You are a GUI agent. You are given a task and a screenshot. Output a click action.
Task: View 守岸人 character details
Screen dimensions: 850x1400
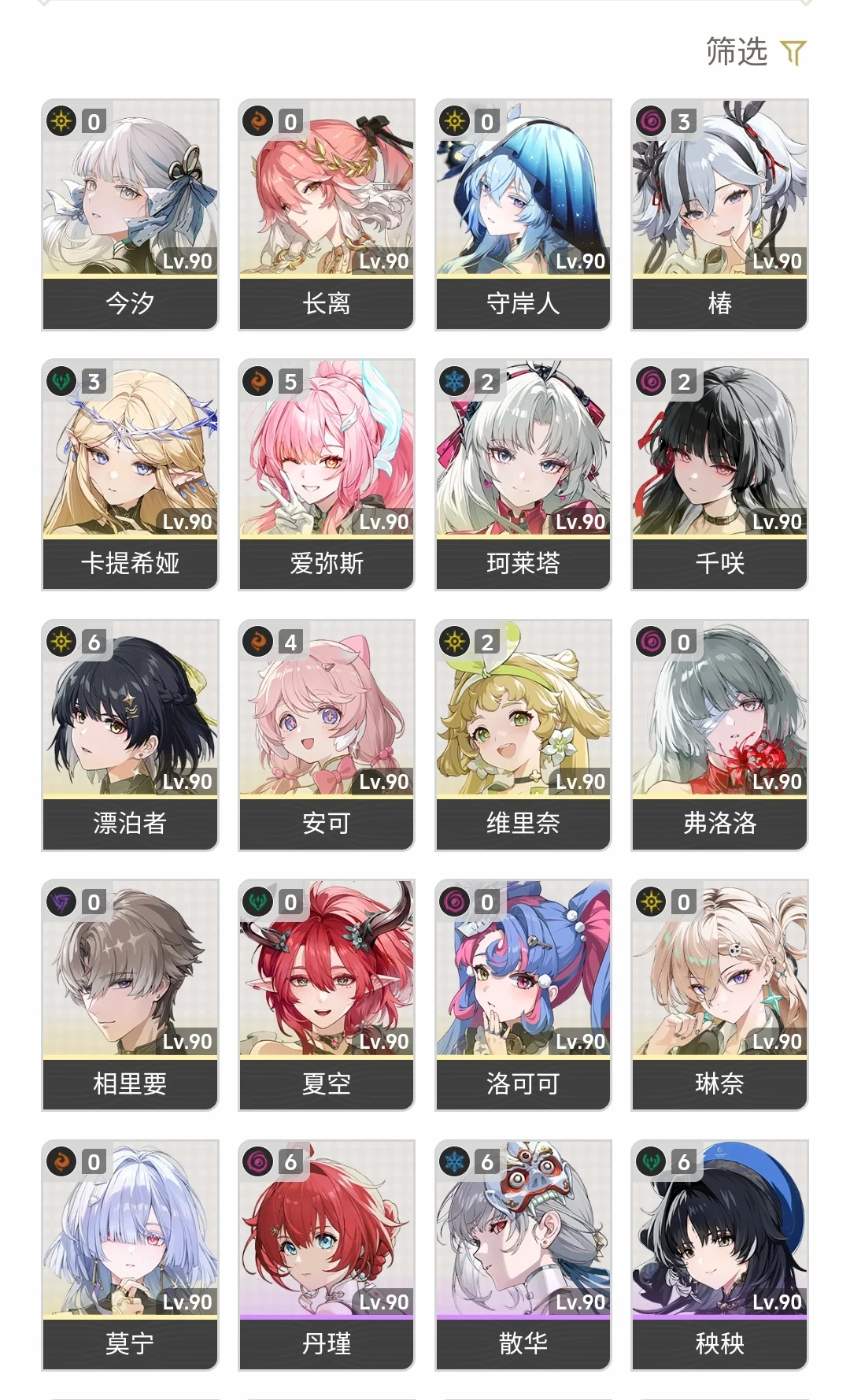523,214
